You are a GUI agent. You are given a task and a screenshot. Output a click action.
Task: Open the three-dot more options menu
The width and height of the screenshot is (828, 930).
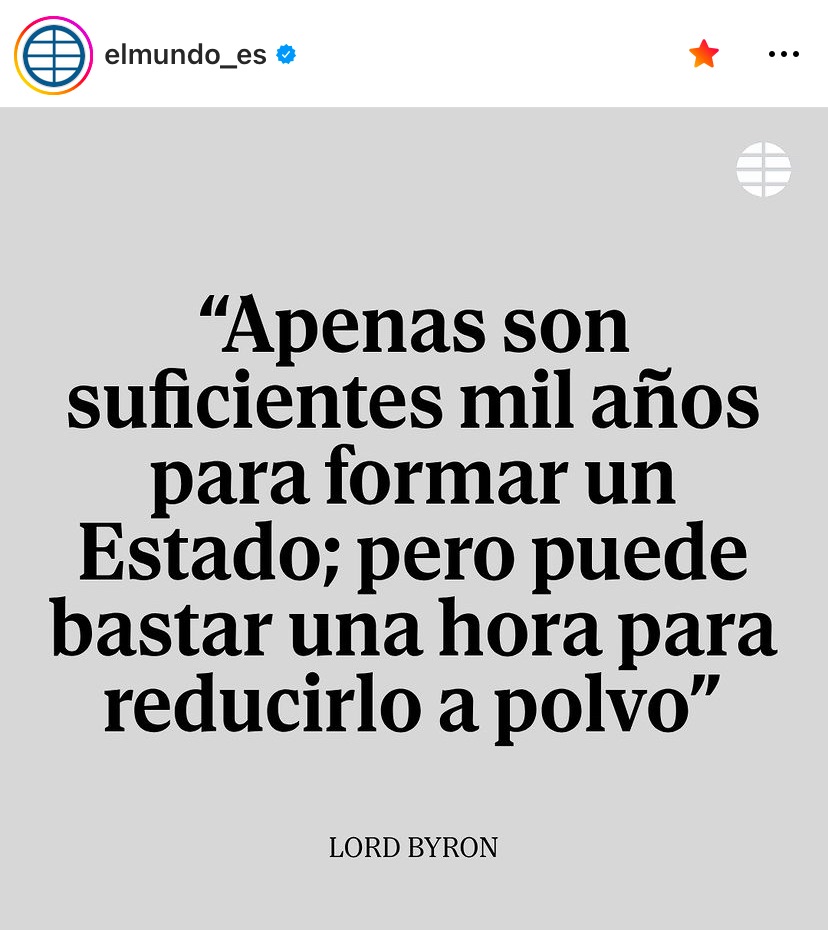click(x=783, y=54)
